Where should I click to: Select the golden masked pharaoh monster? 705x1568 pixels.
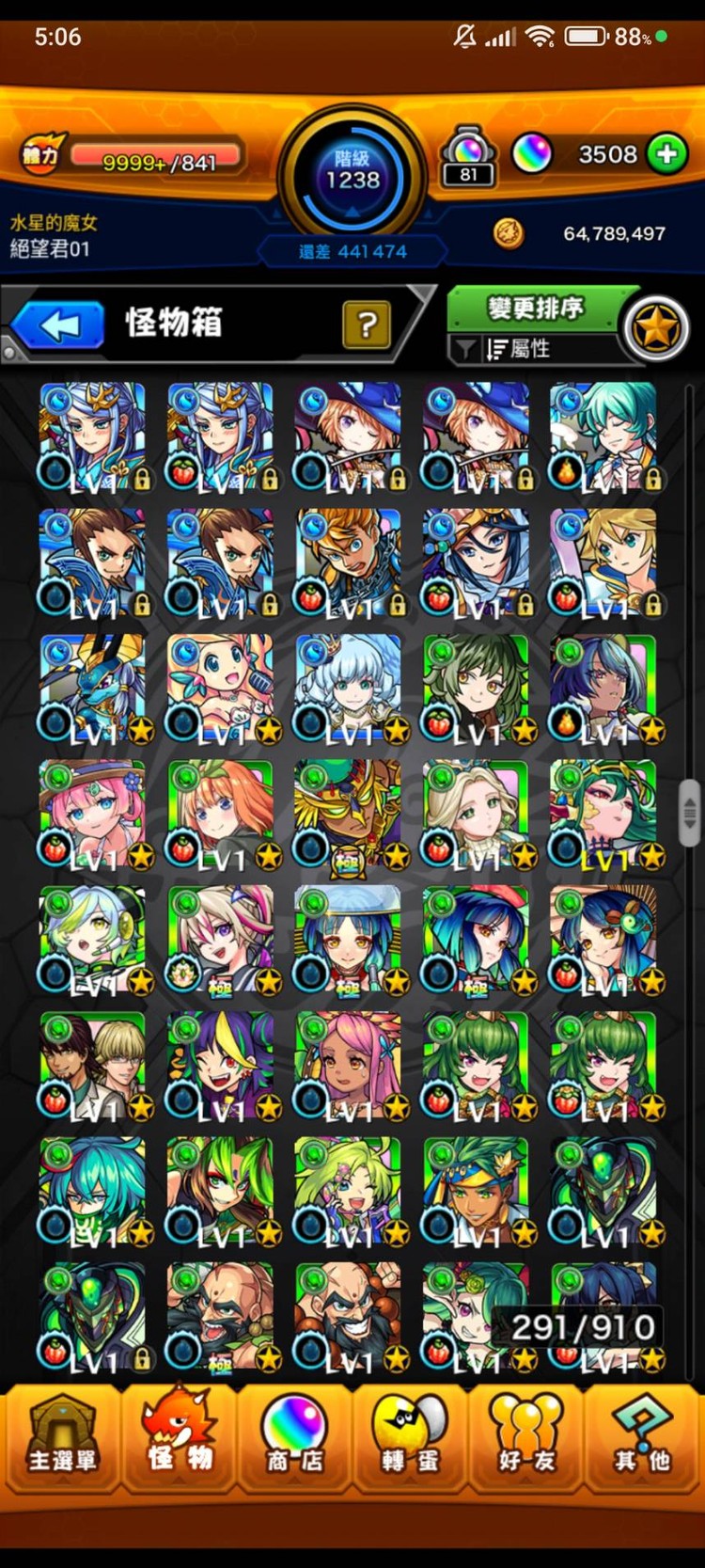click(x=348, y=814)
